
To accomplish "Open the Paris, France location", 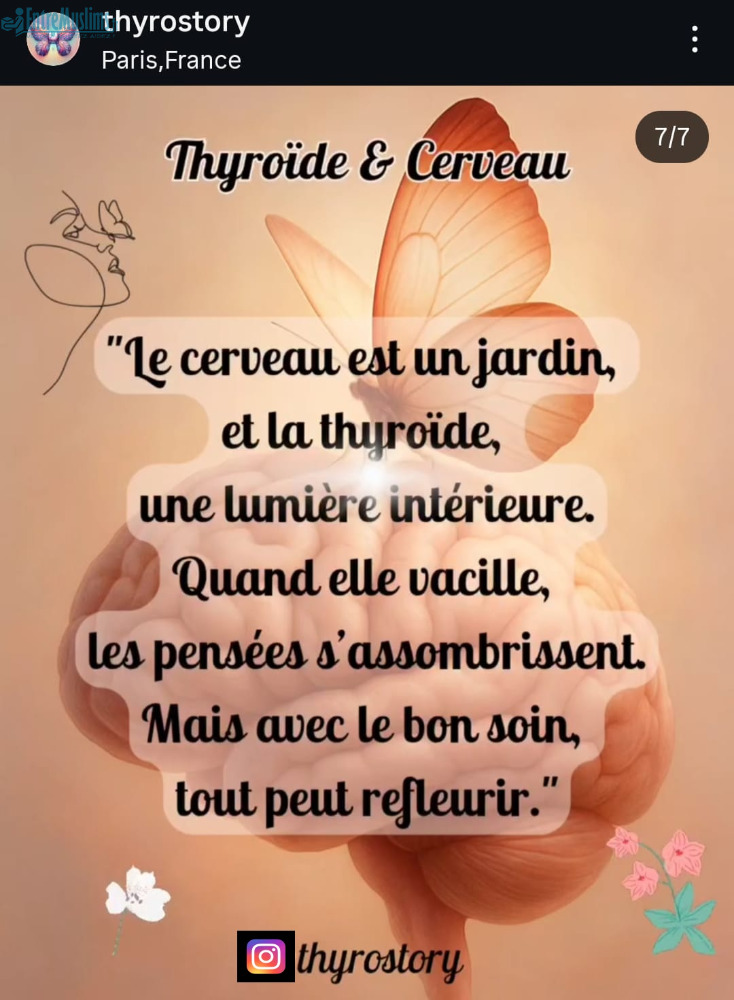I will pyautogui.click(x=171, y=61).
